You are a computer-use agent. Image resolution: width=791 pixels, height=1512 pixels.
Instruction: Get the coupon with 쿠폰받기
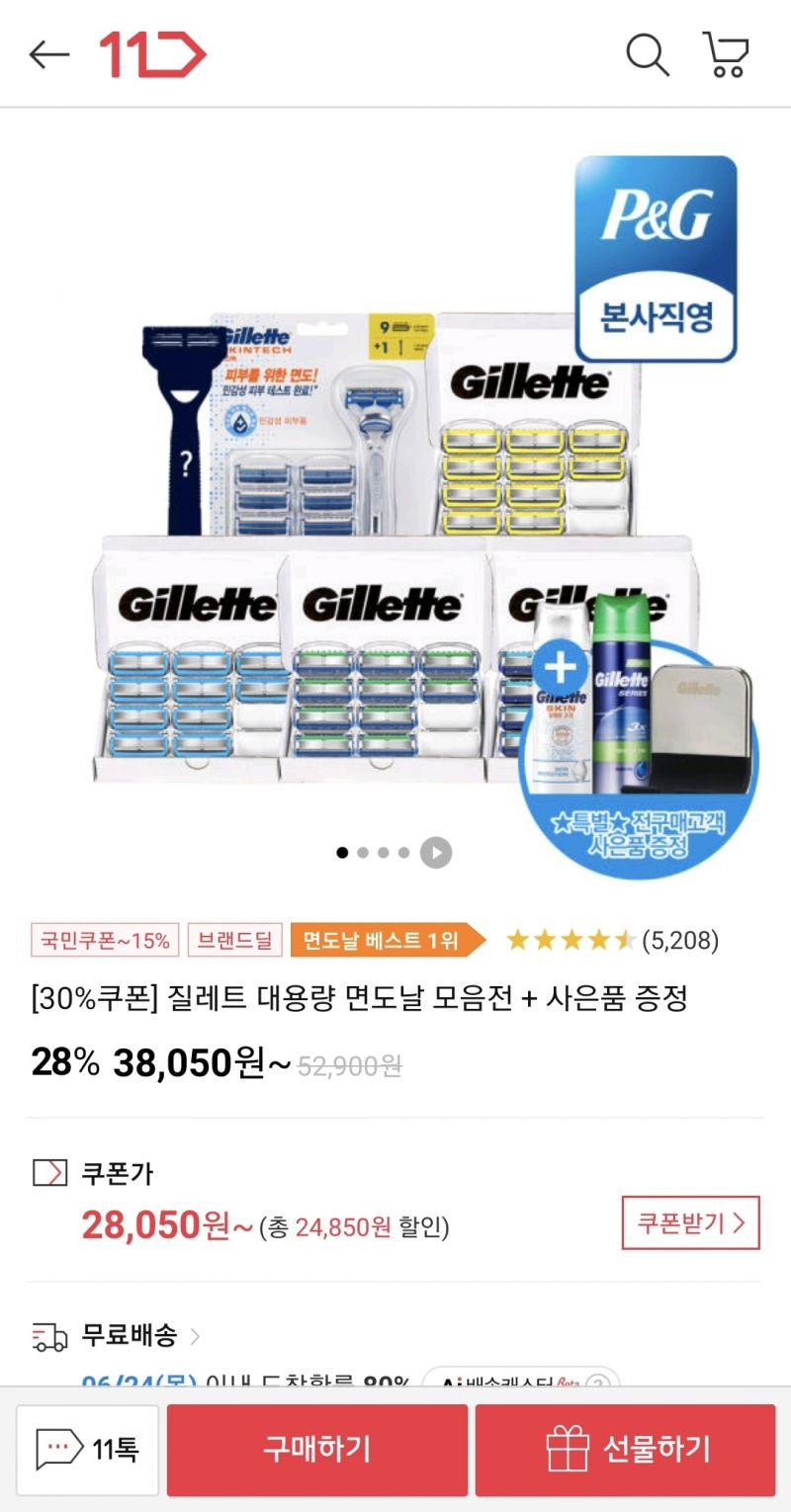click(x=690, y=1222)
